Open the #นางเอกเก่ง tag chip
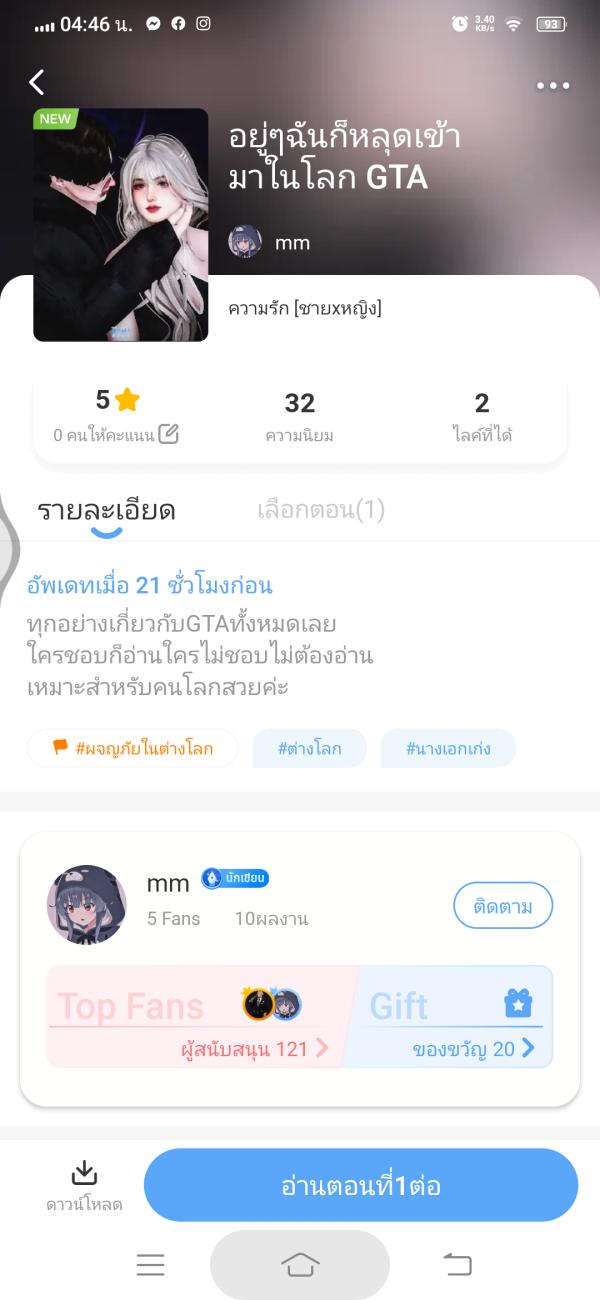Screen dimensions: 600x1300 (448, 748)
